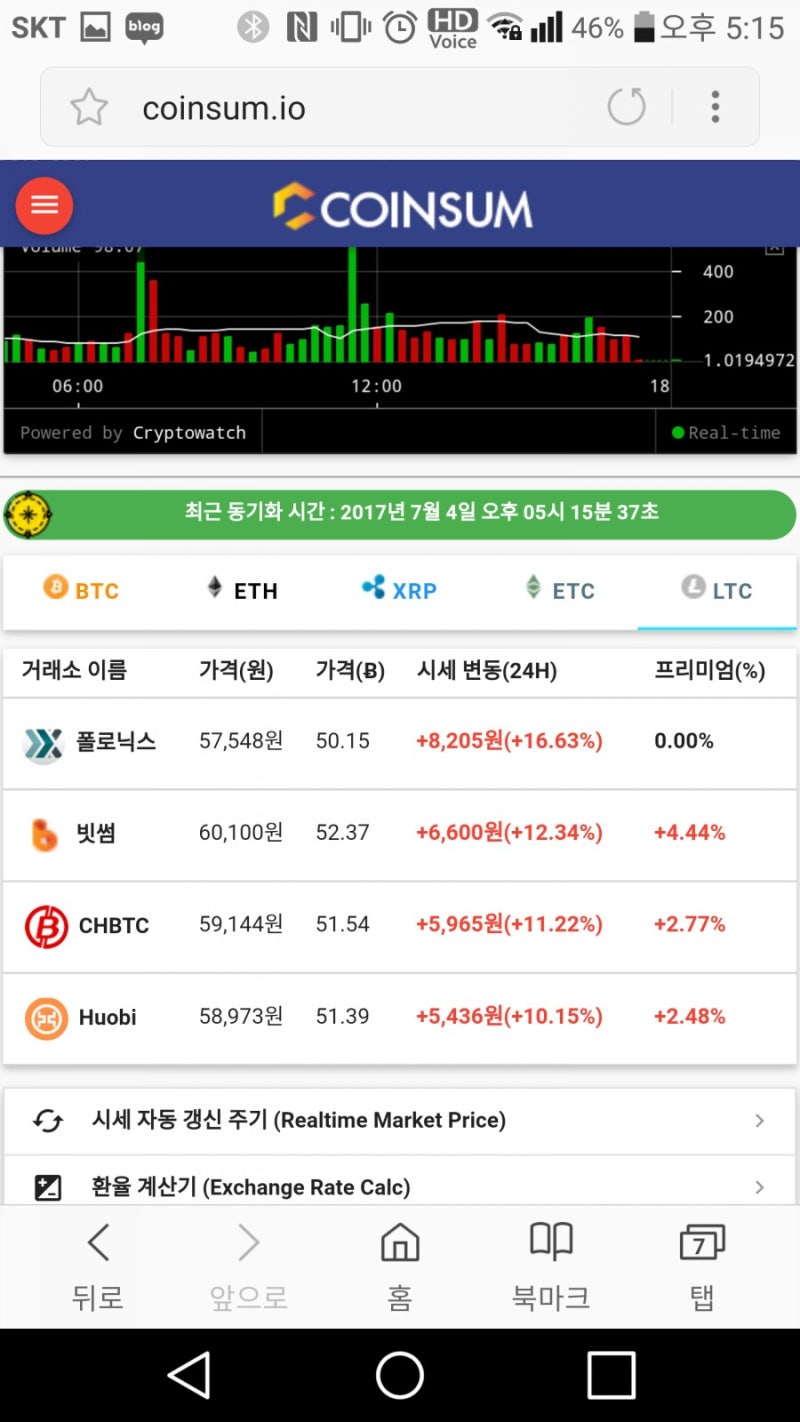The width and height of the screenshot is (800, 1422).
Task: Open the red hamburger menu
Action: pos(44,205)
